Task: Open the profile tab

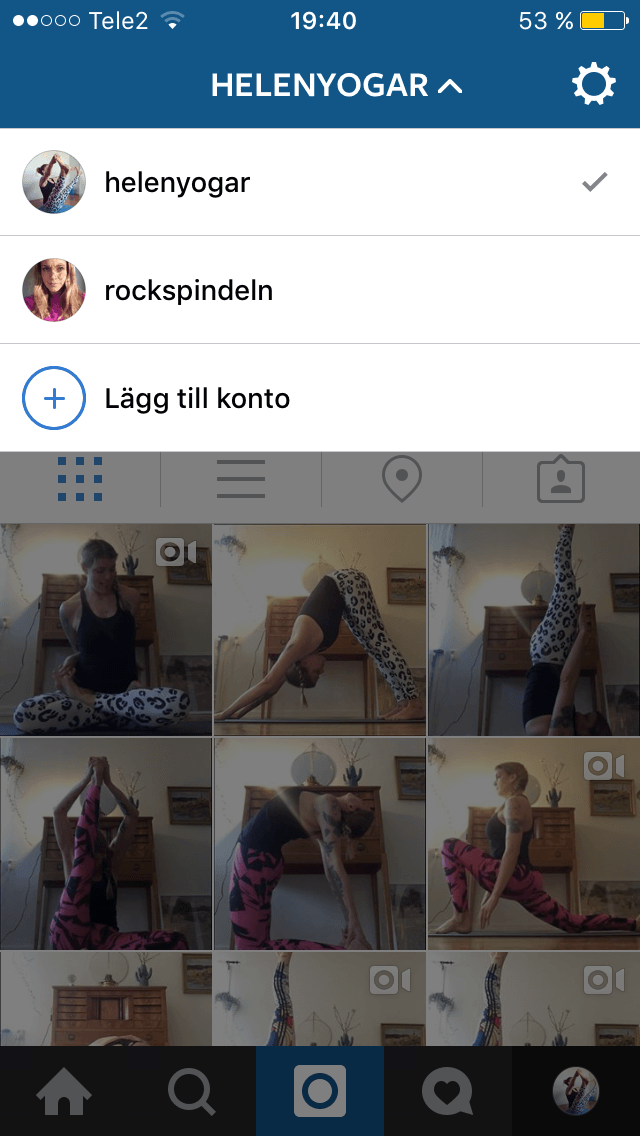Action: click(576, 1091)
